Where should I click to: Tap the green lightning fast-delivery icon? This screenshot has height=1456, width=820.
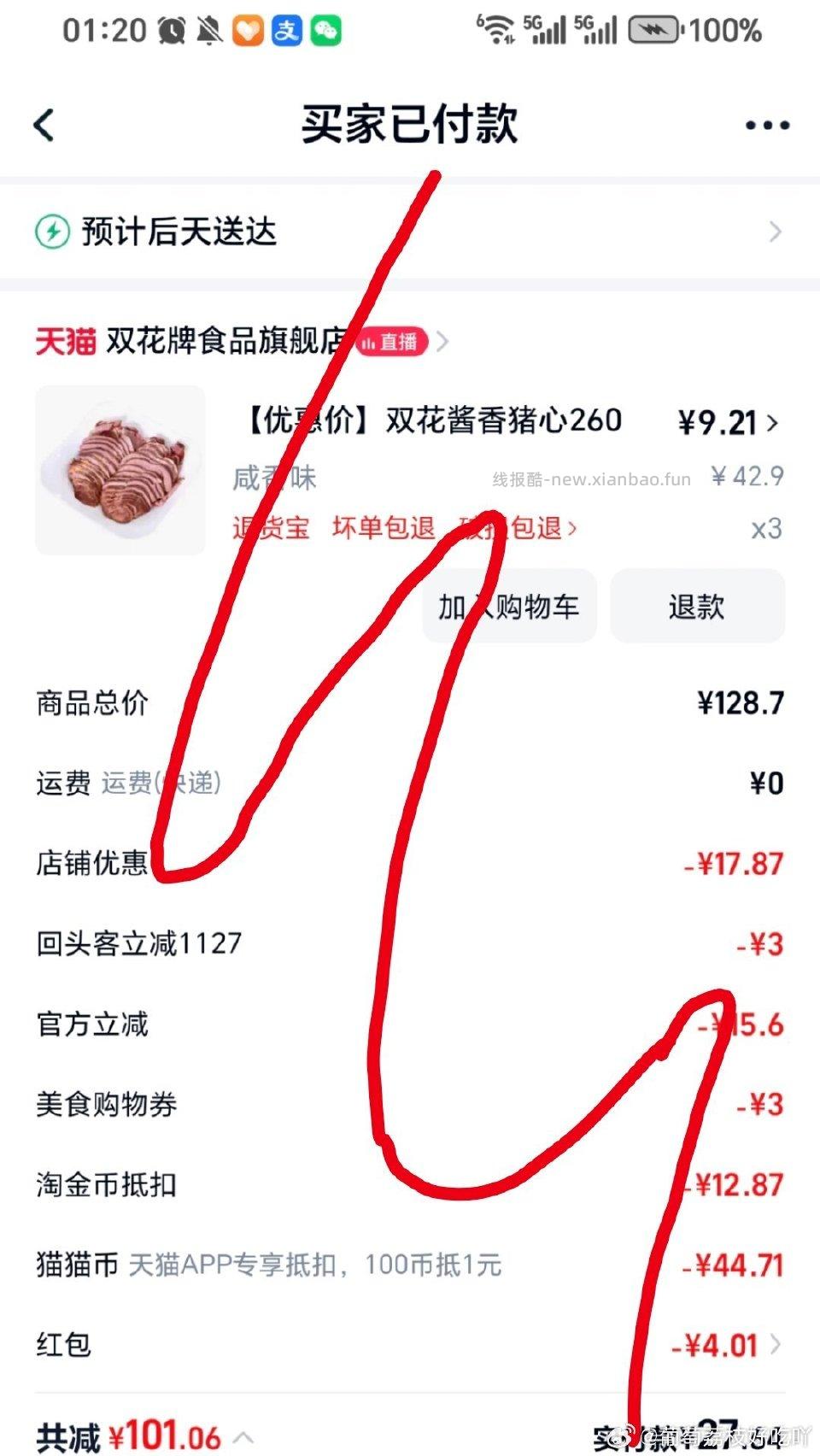tap(51, 231)
